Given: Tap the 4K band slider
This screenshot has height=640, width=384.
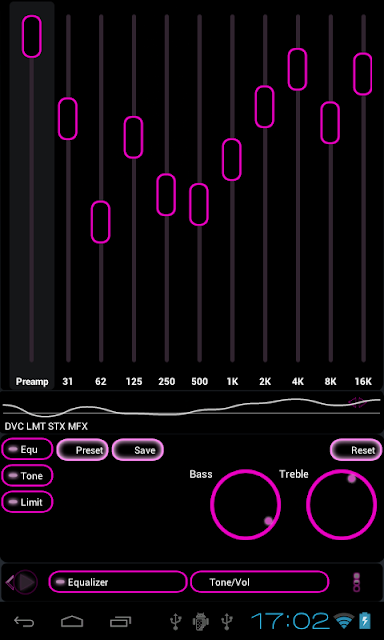Looking at the screenshot, I should (297, 69).
